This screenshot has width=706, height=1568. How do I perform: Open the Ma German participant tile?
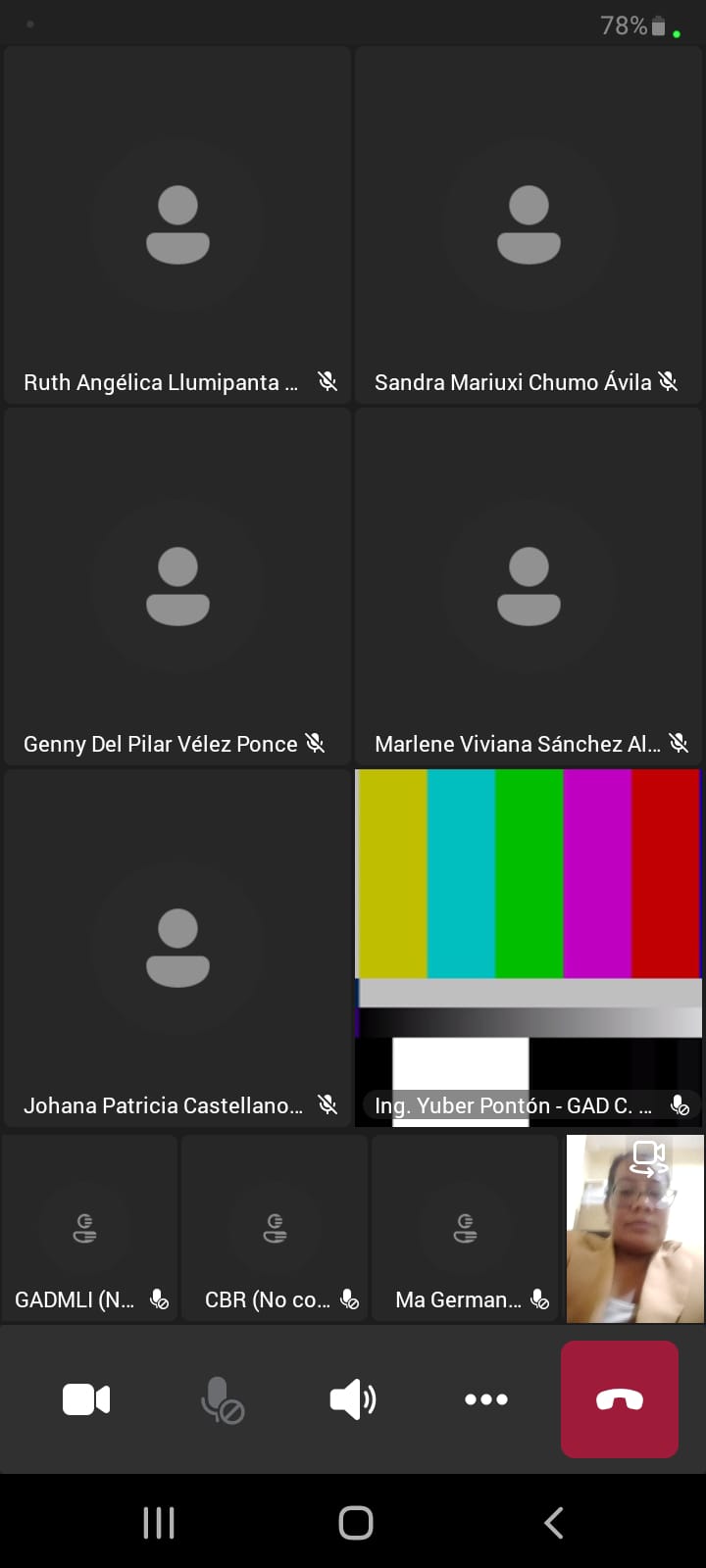465,1229
